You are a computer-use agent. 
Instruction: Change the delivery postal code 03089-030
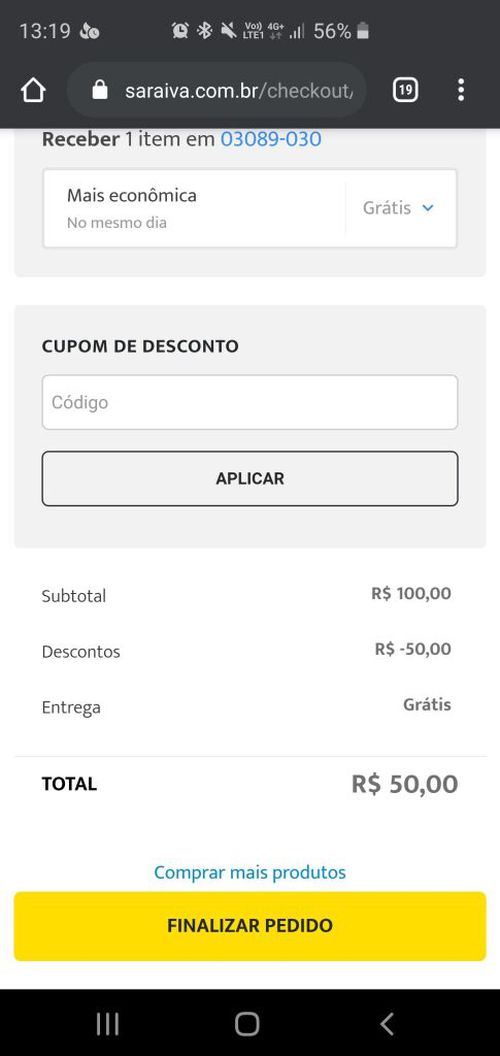click(x=271, y=139)
